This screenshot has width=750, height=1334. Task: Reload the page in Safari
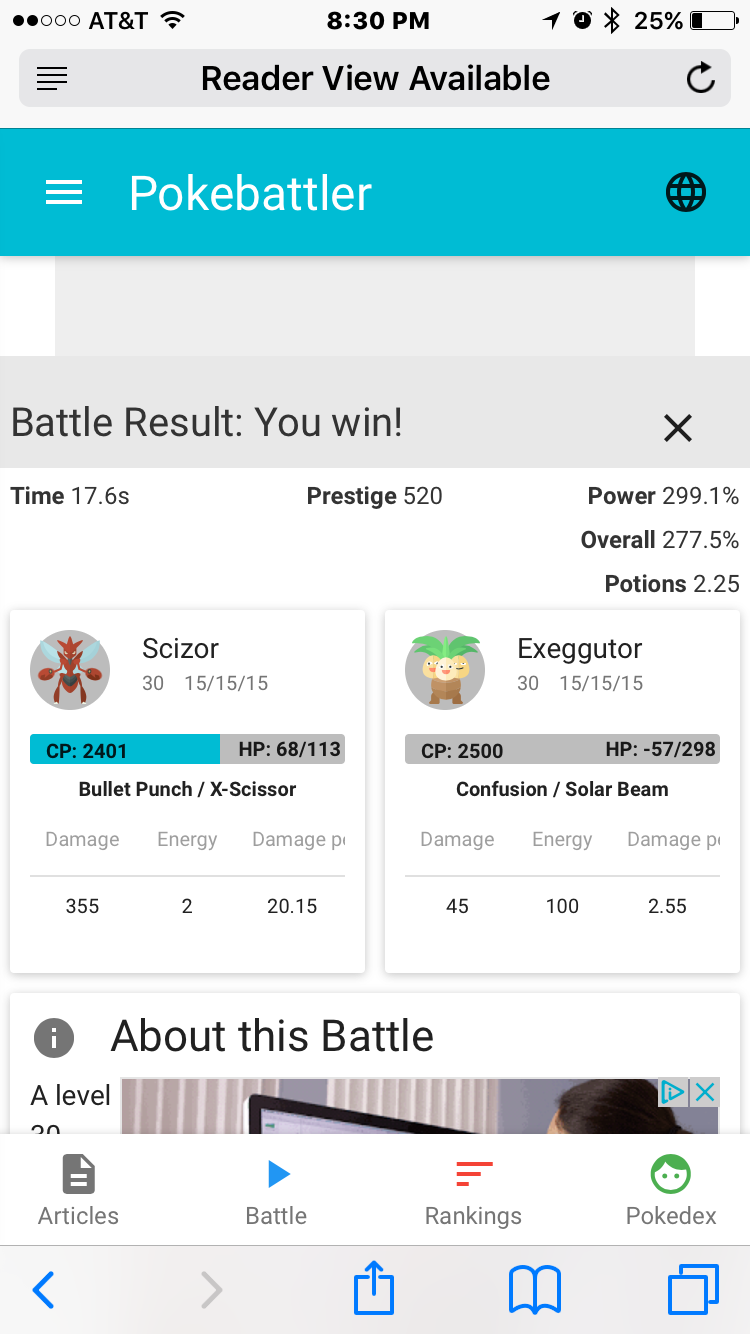click(x=701, y=78)
